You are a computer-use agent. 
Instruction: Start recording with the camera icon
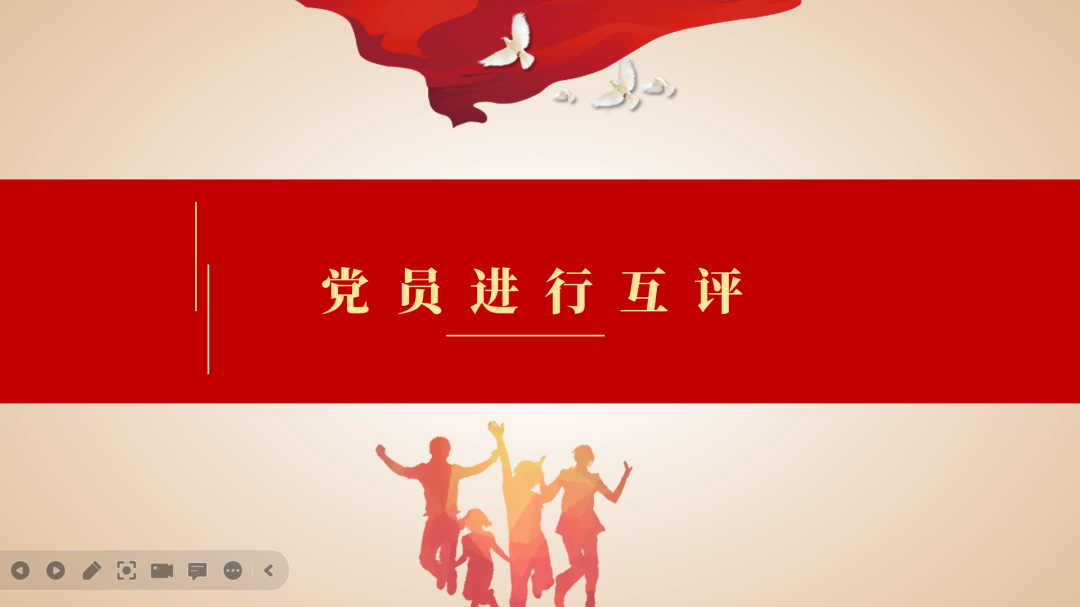tap(162, 570)
